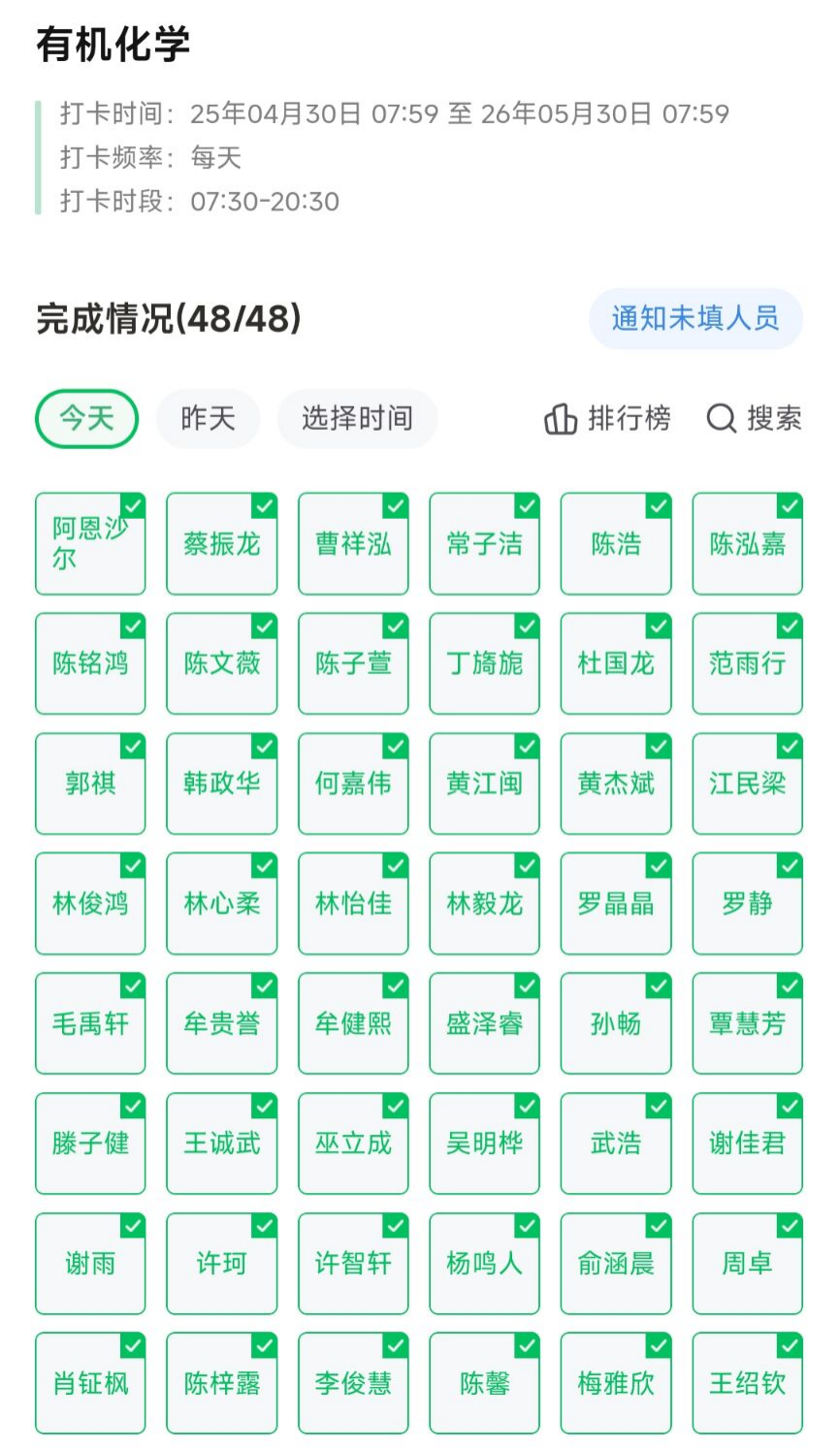The height and width of the screenshot is (1450, 840).
Task: Open the card for 罗静
Action: (x=747, y=904)
